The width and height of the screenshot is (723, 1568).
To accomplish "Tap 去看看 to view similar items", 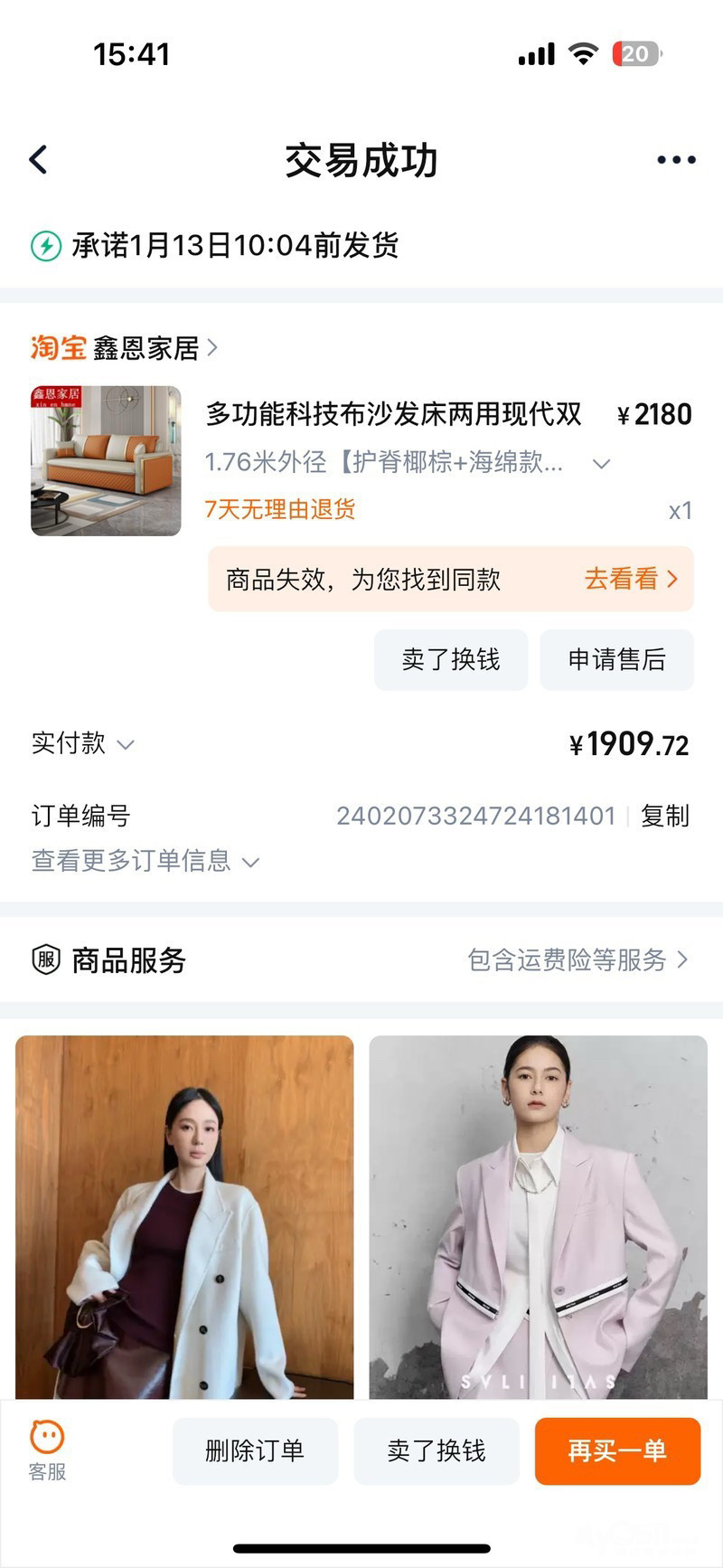I will [630, 579].
